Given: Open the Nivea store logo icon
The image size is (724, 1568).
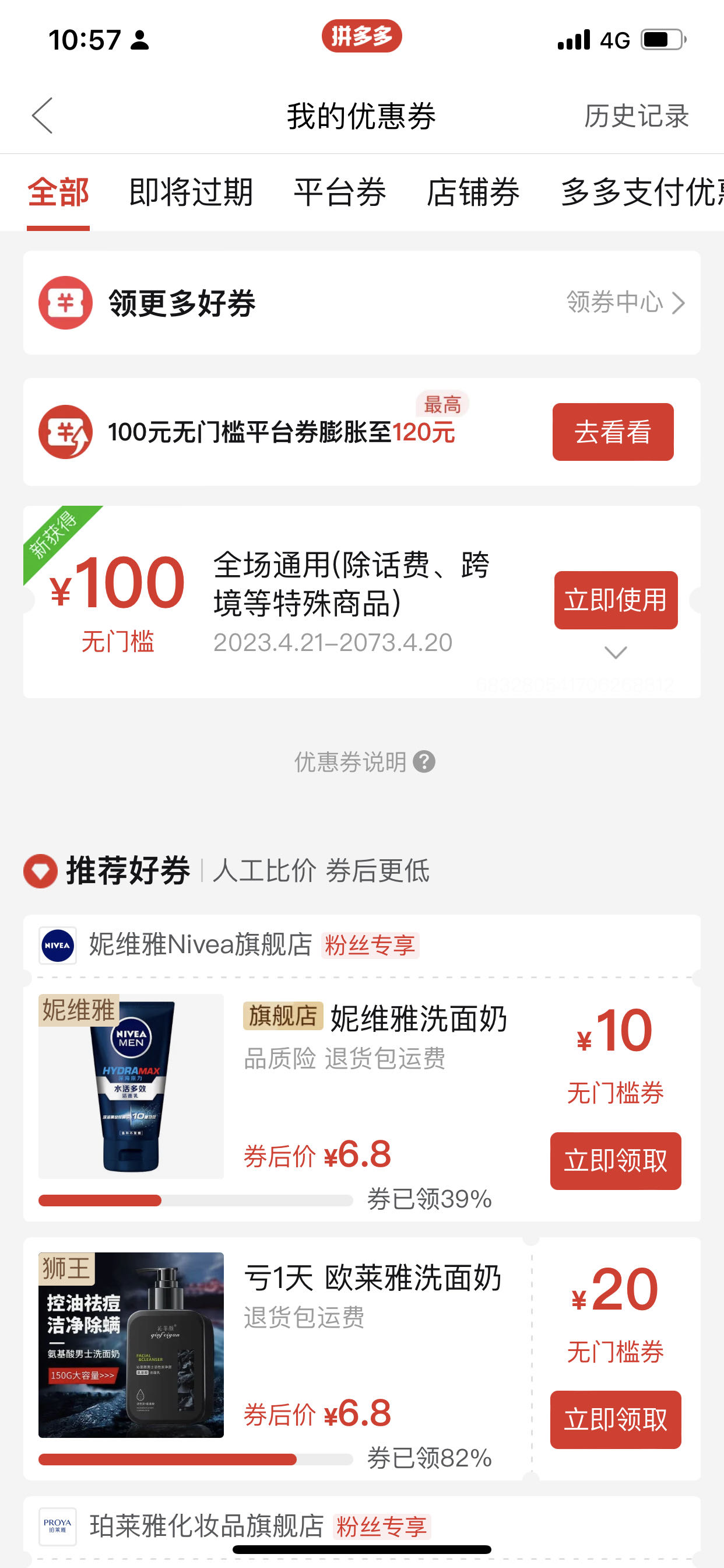Looking at the screenshot, I should (x=57, y=946).
